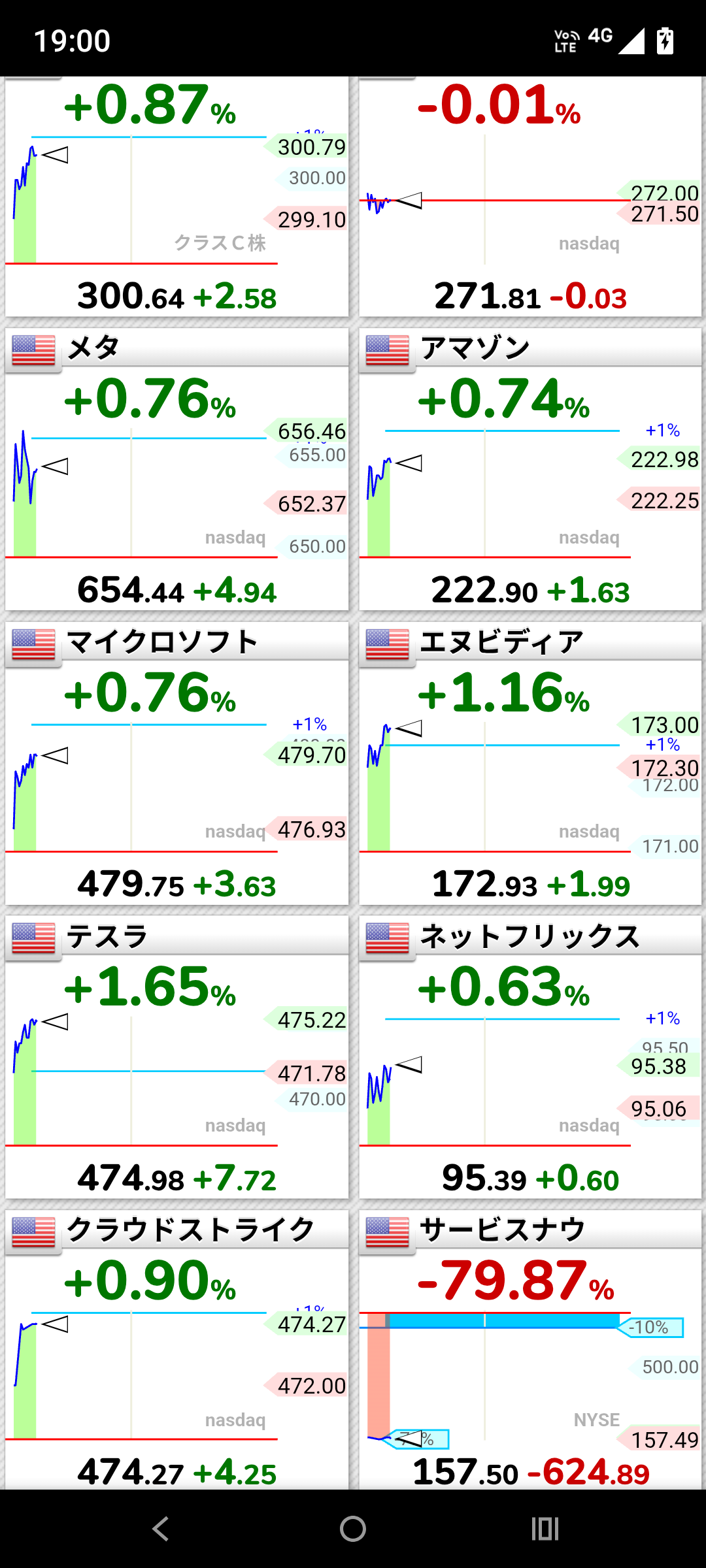Go back with the system back button
The height and width of the screenshot is (1568, 706).
coord(160,1529)
